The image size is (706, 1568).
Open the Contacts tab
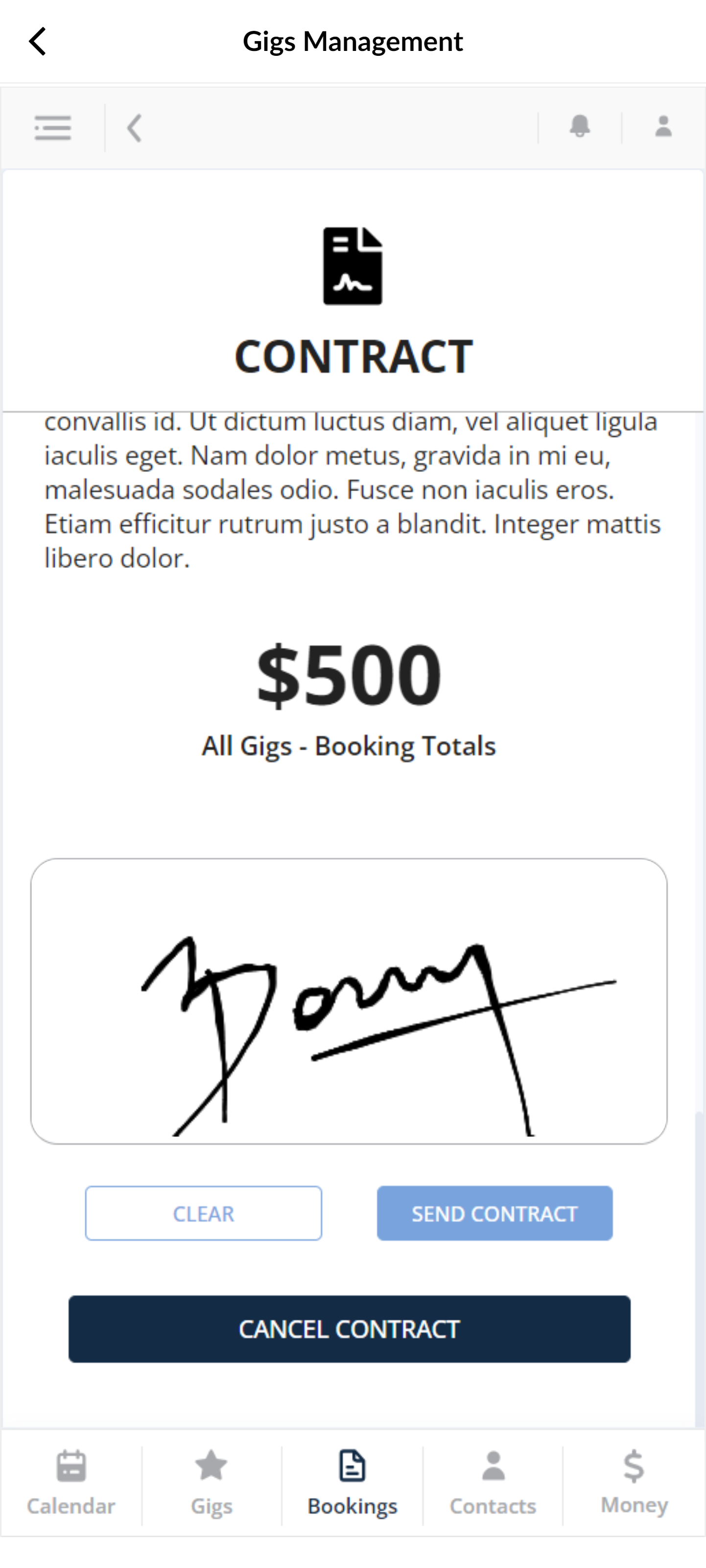[x=493, y=1482]
